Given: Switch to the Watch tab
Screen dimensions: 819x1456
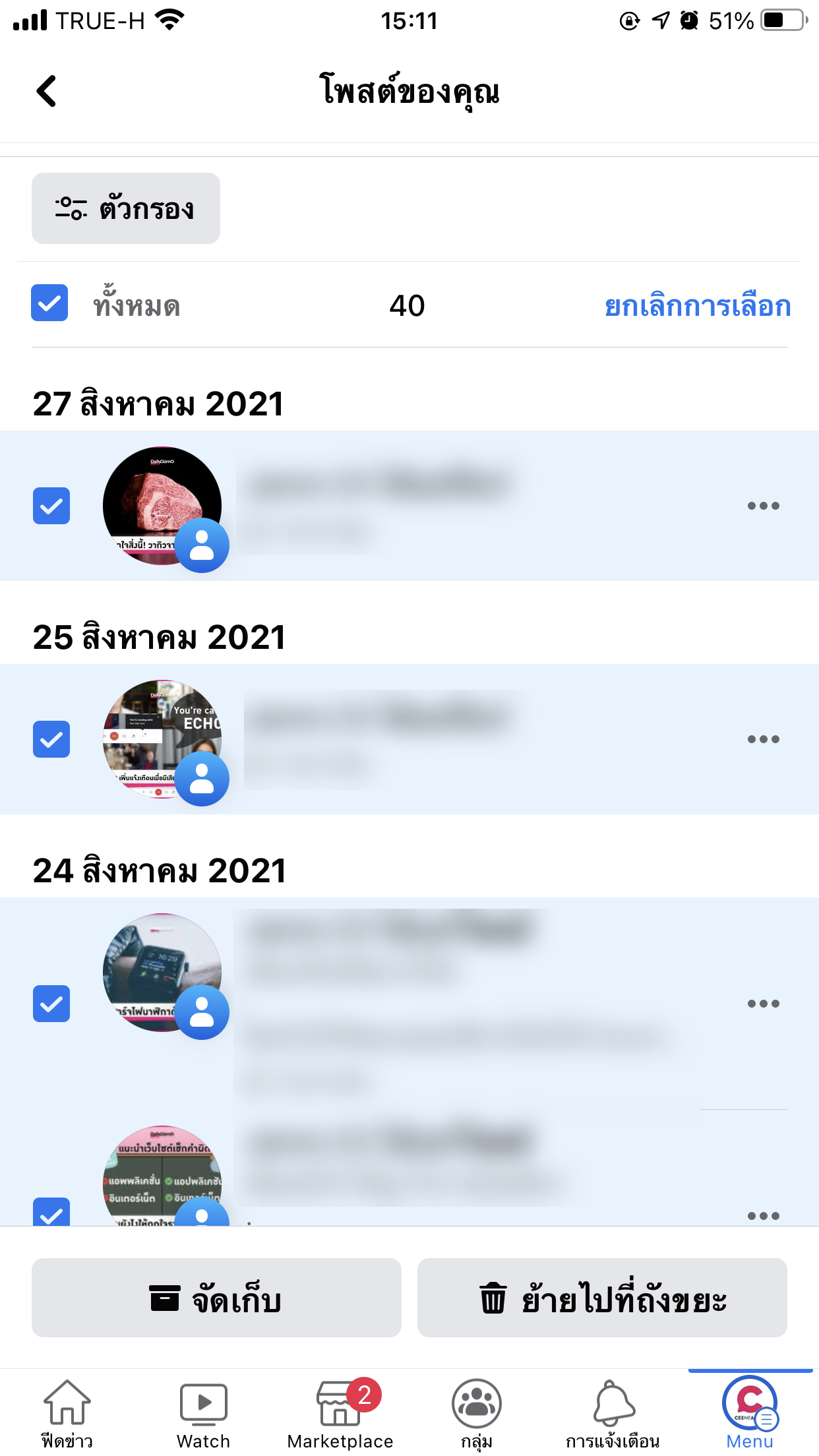Looking at the screenshot, I should (203, 1413).
